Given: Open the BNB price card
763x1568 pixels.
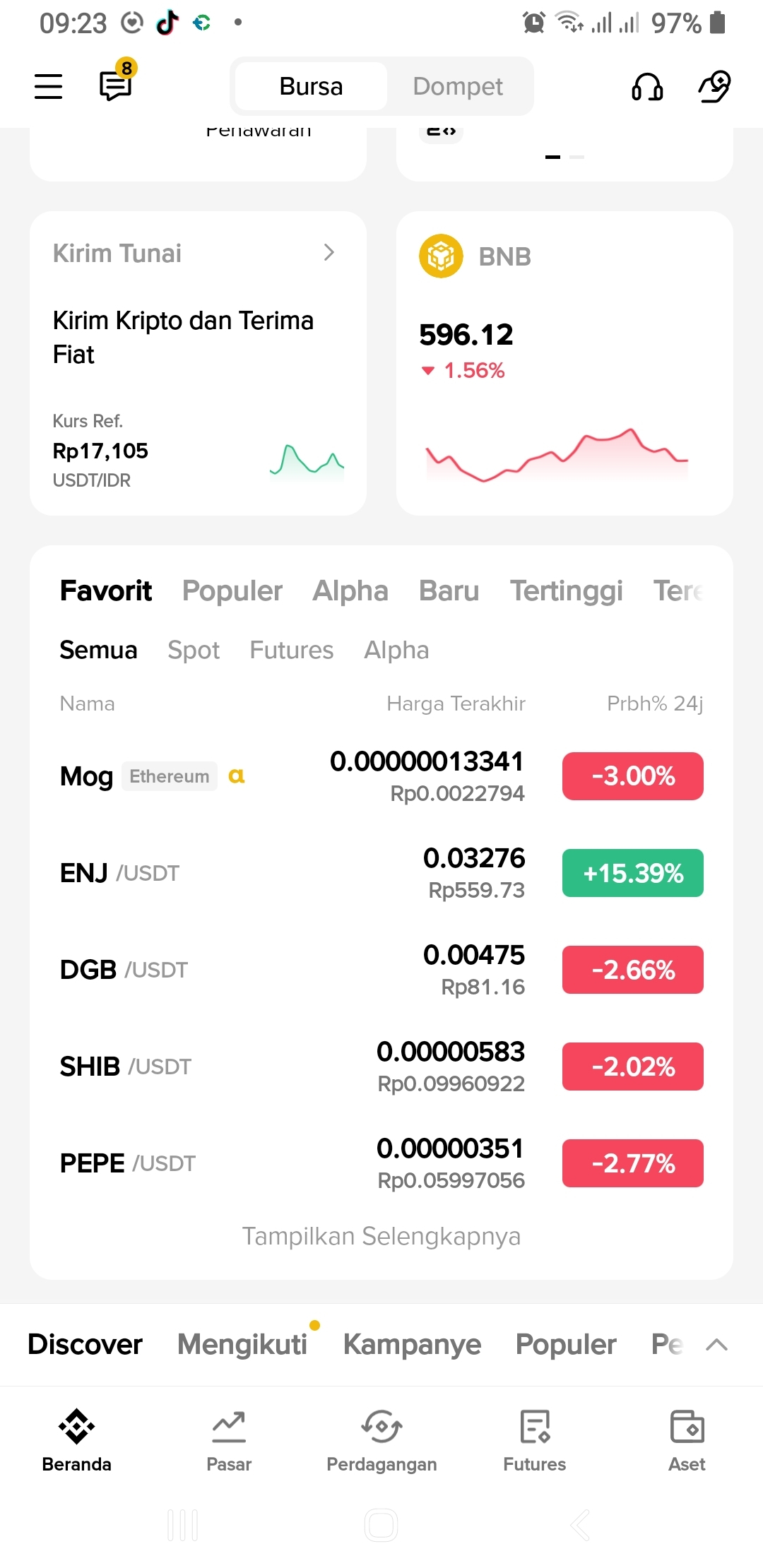Looking at the screenshot, I should [x=564, y=363].
